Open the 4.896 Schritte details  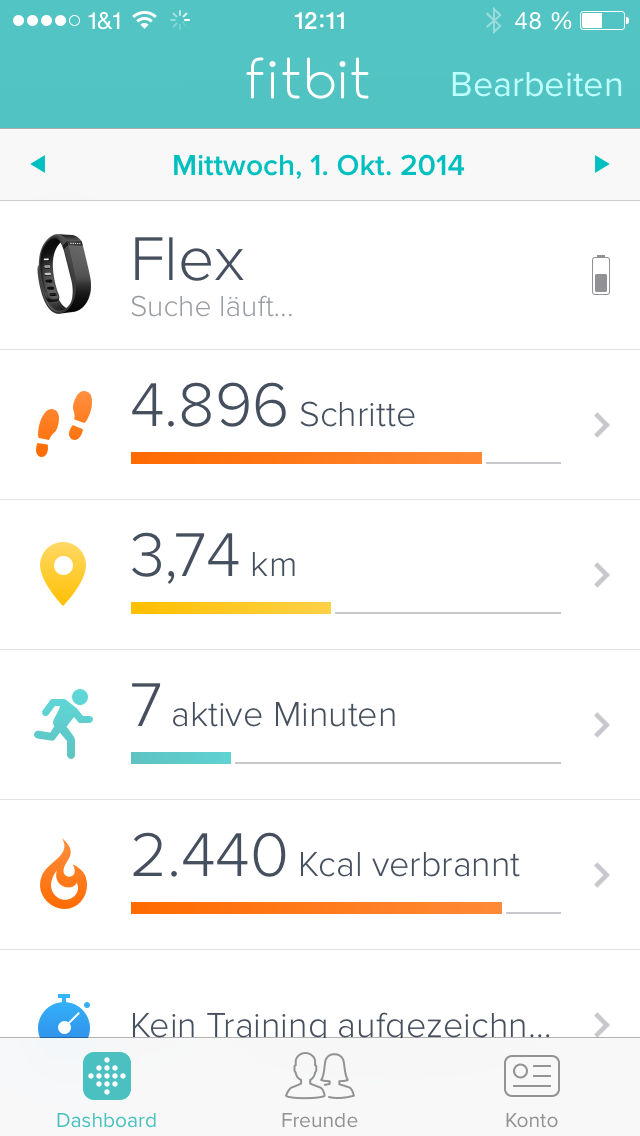pyautogui.click(x=320, y=425)
